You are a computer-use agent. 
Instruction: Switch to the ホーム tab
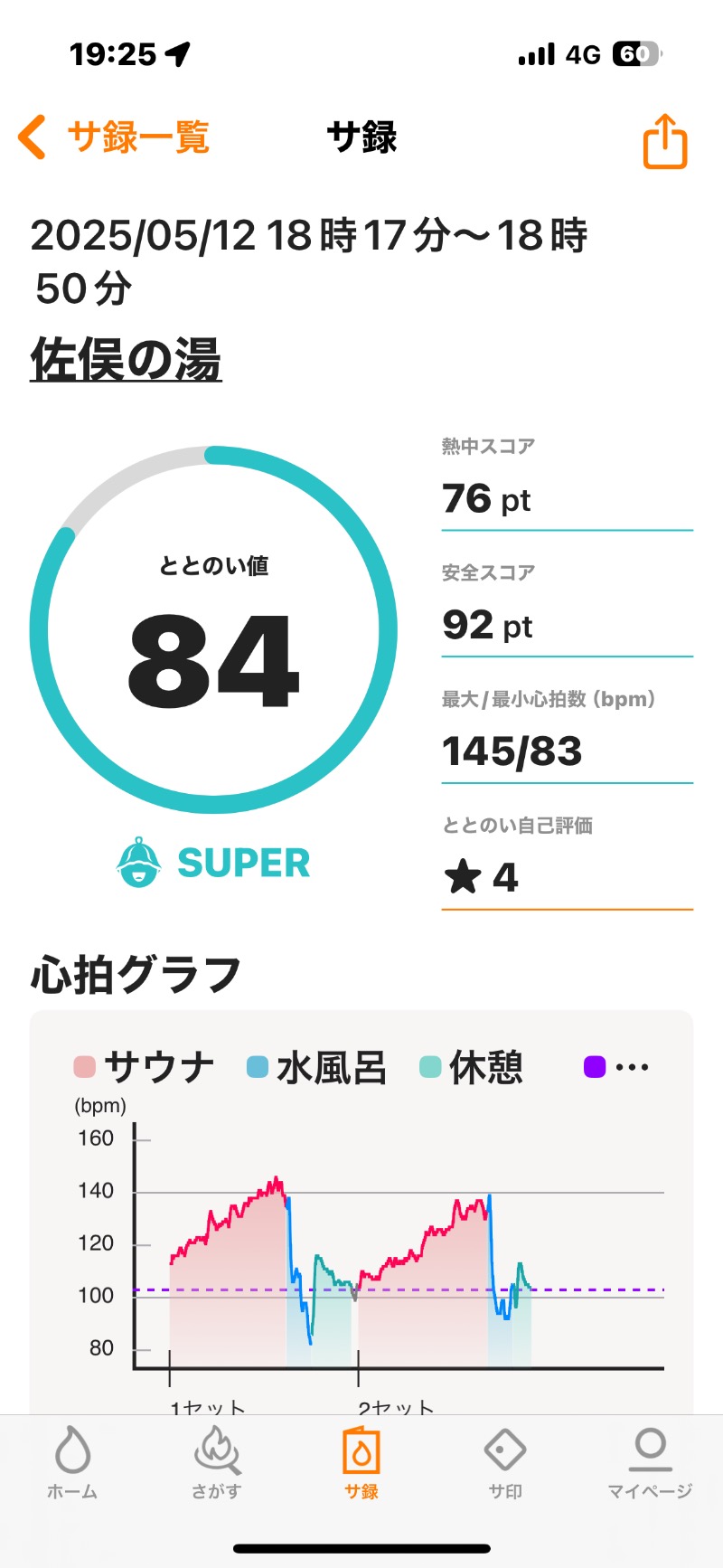(x=72, y=1462)
